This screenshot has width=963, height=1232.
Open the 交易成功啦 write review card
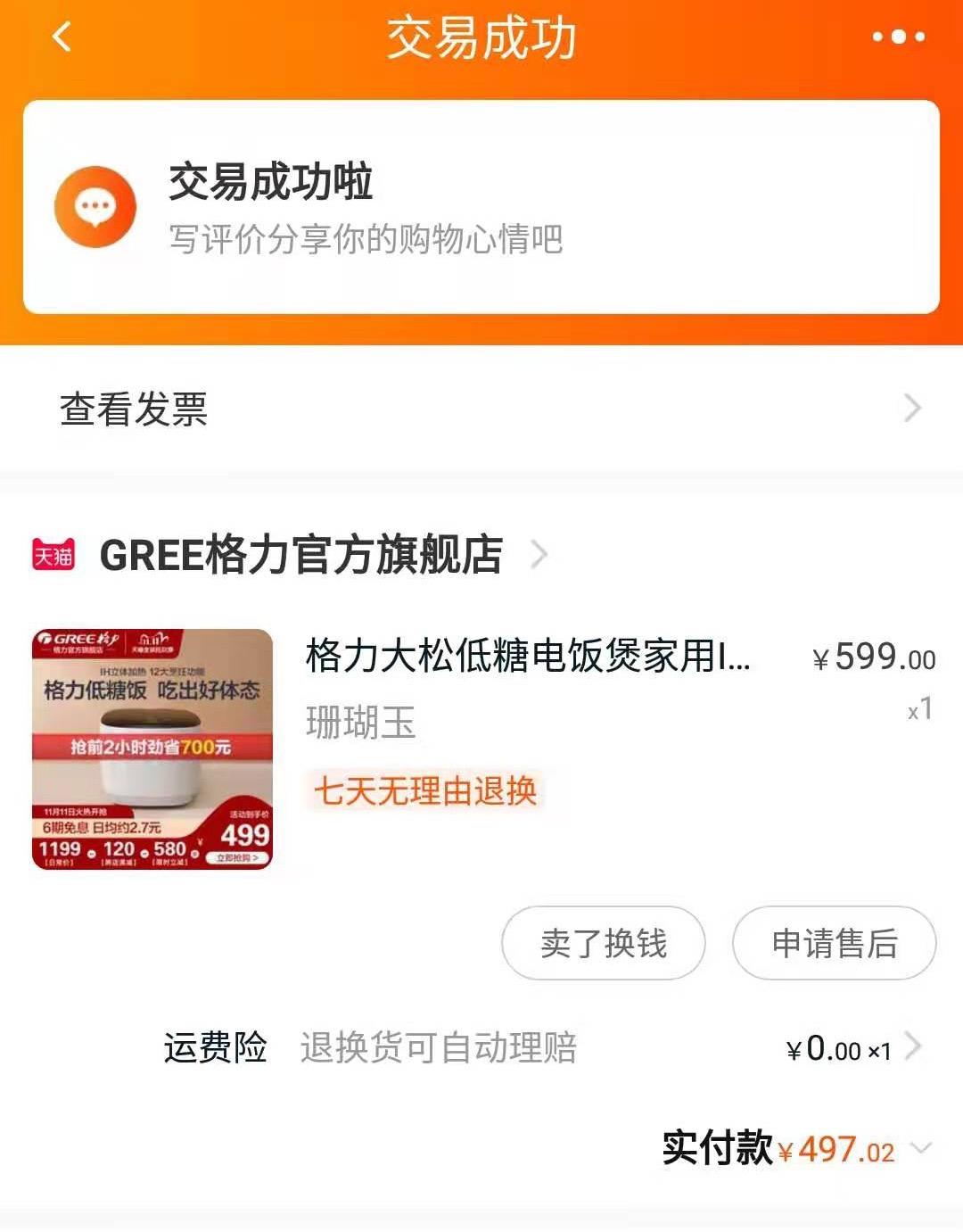[x=481, y=207]
